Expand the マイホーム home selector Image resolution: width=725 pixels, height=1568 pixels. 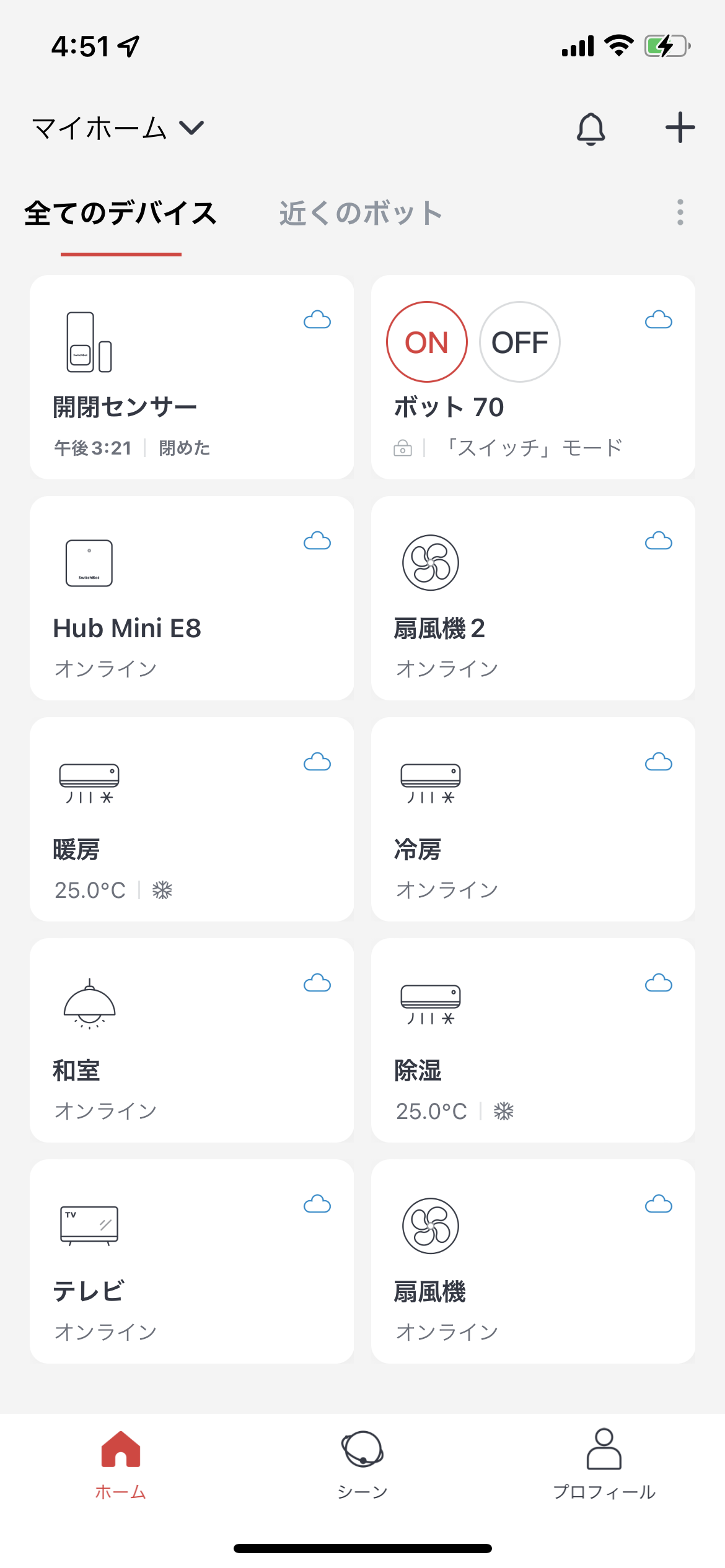(x=118, y=128)
